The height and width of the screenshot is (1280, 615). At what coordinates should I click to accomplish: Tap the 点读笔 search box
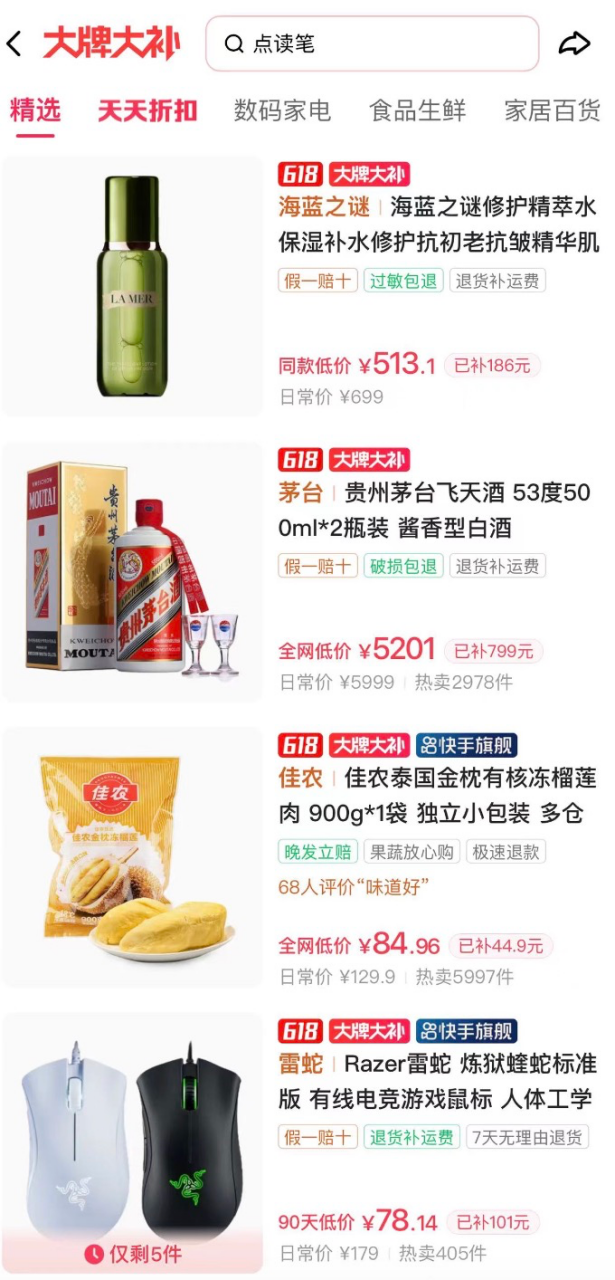point(372,44)
